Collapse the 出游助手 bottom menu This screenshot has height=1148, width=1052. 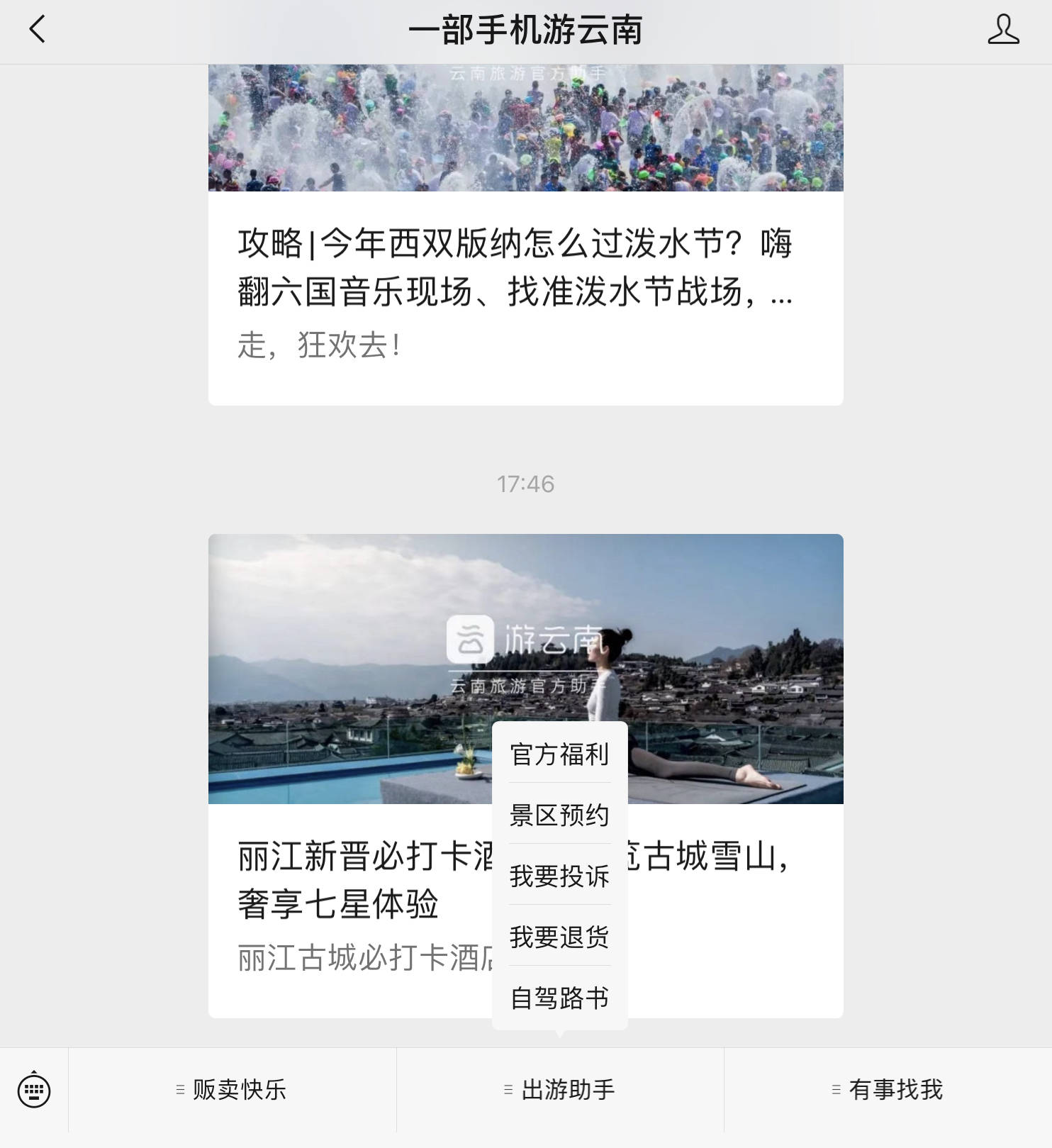point(560,1090)
